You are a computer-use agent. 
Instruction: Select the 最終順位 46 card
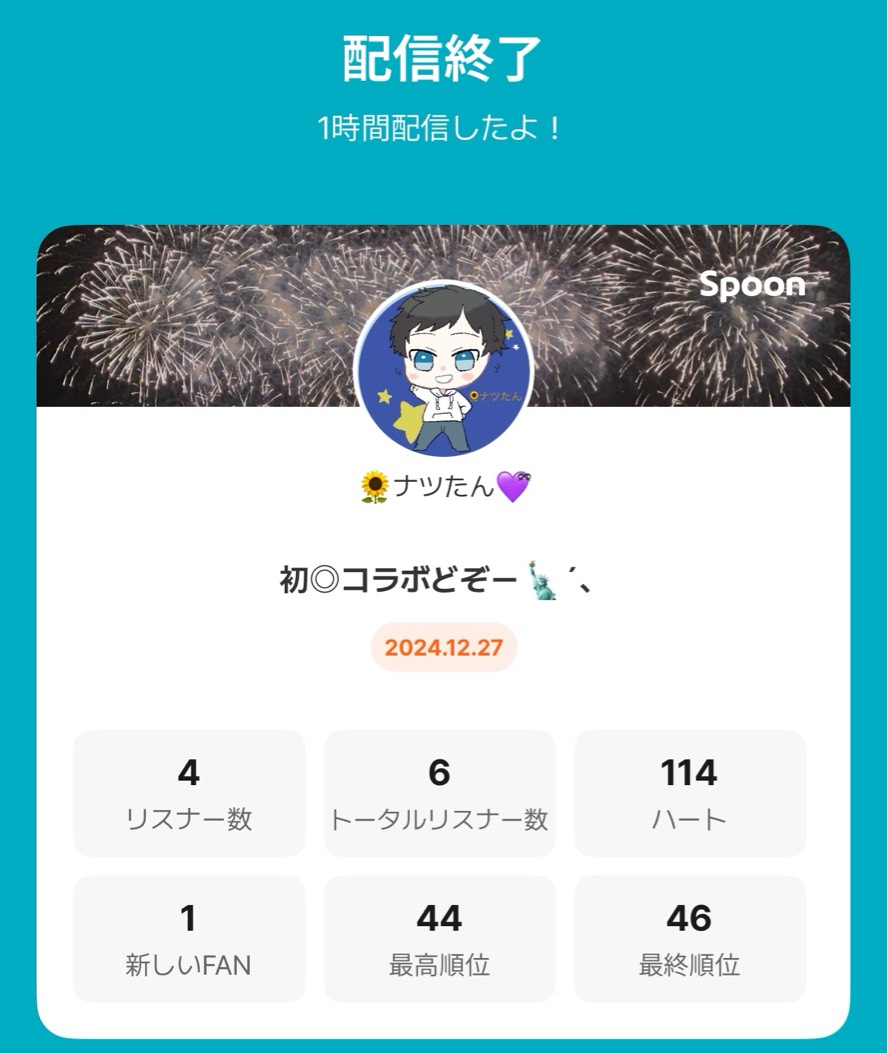point(691,938)
